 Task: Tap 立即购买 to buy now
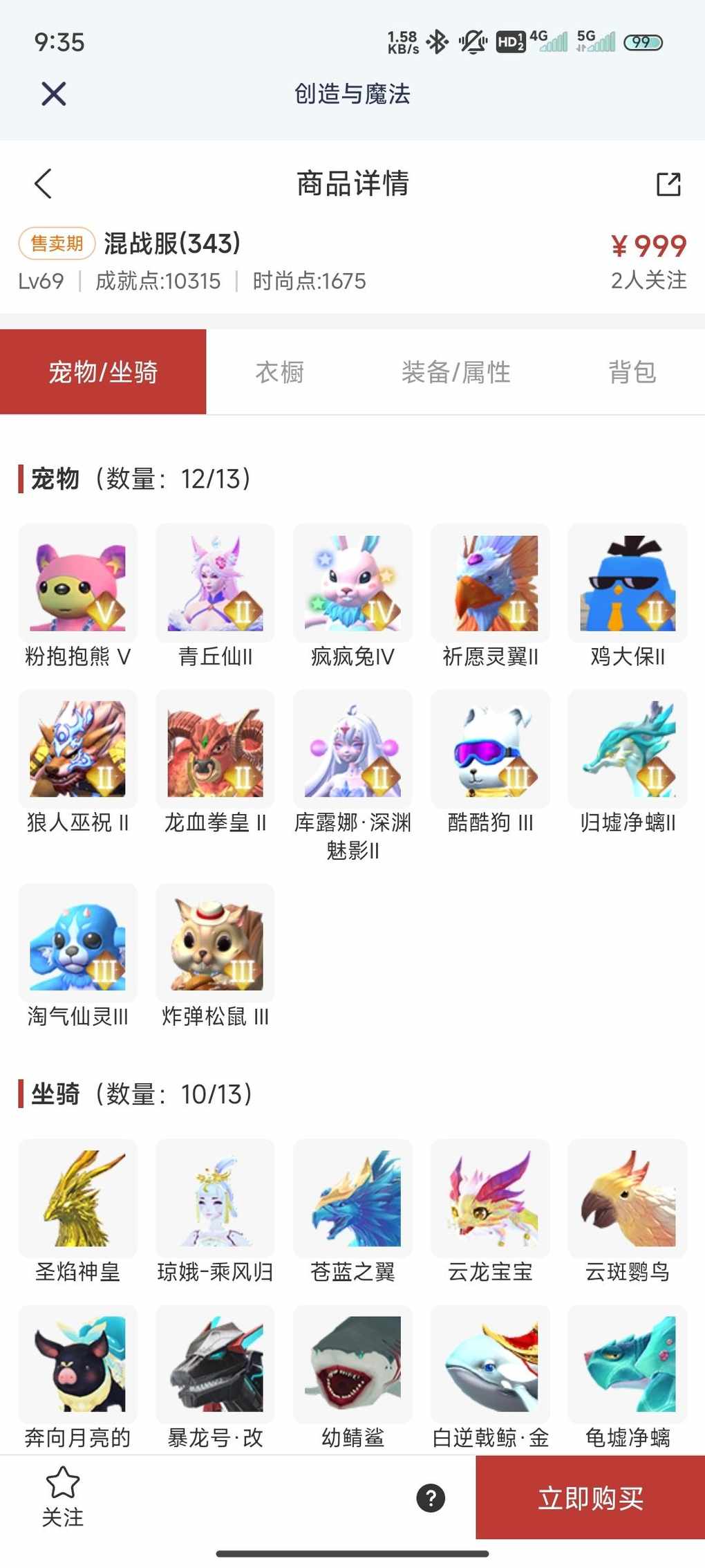(x=590, y=1498)
